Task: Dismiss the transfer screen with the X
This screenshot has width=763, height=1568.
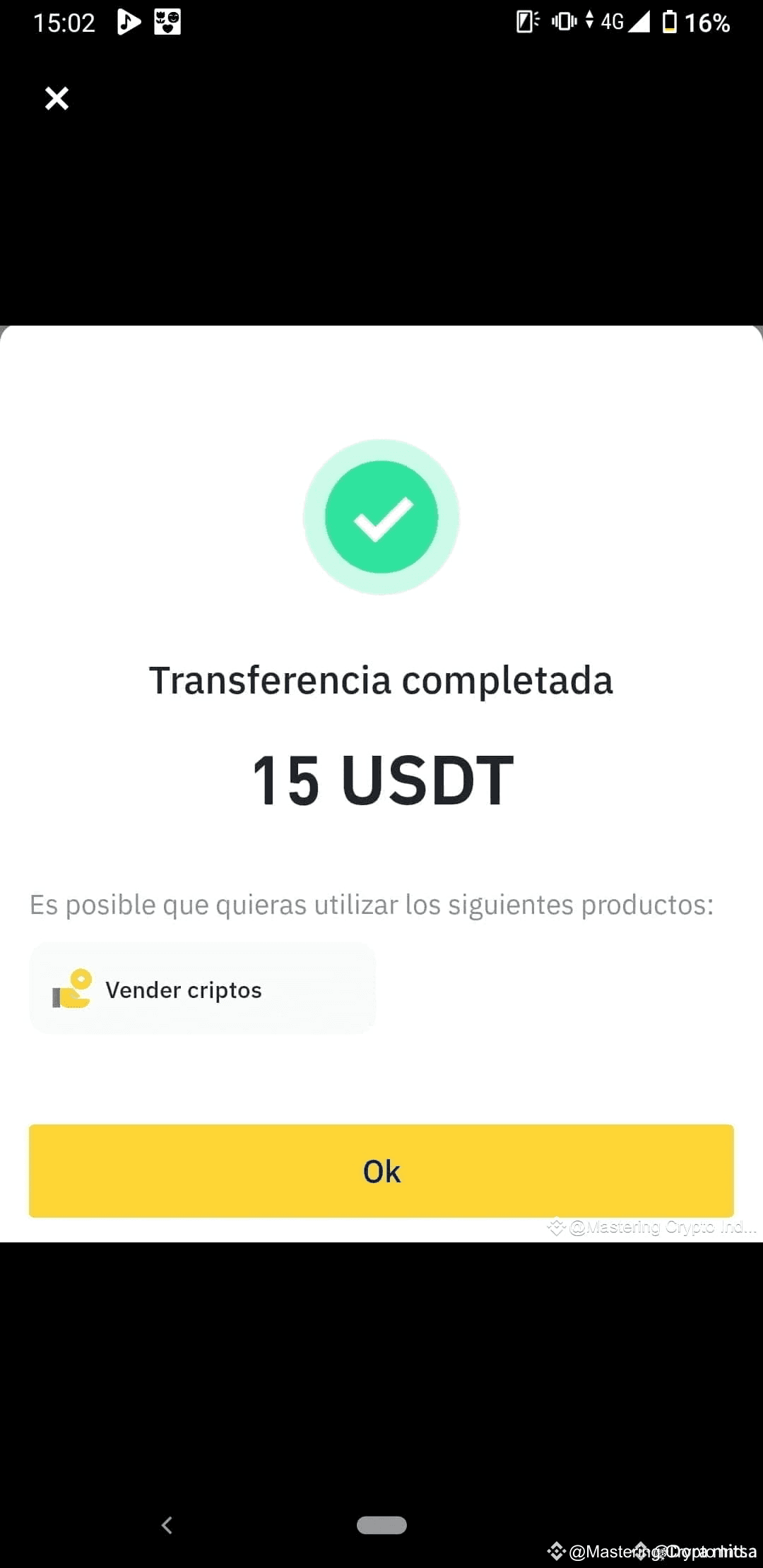Action: pos(56,98)
